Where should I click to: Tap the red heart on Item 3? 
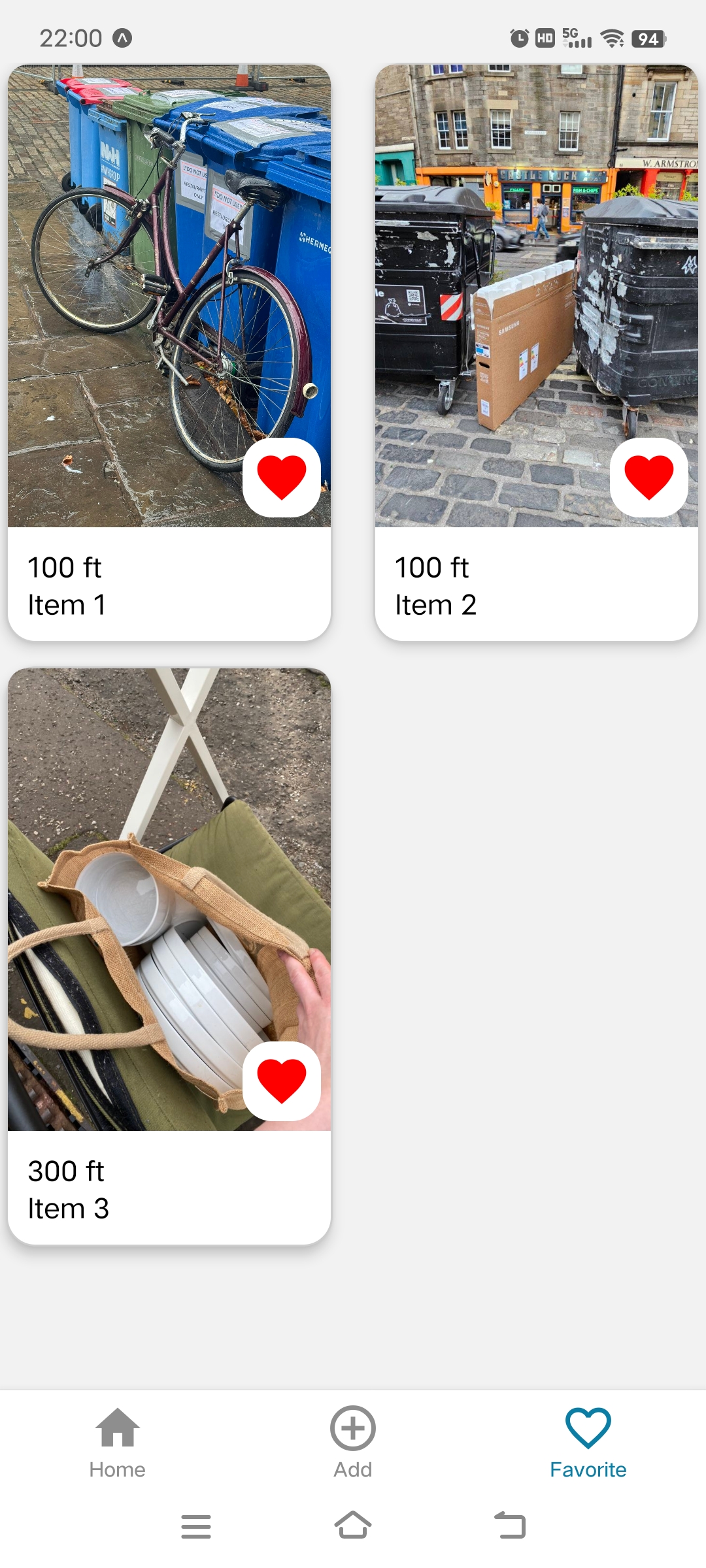[282, 1081]
